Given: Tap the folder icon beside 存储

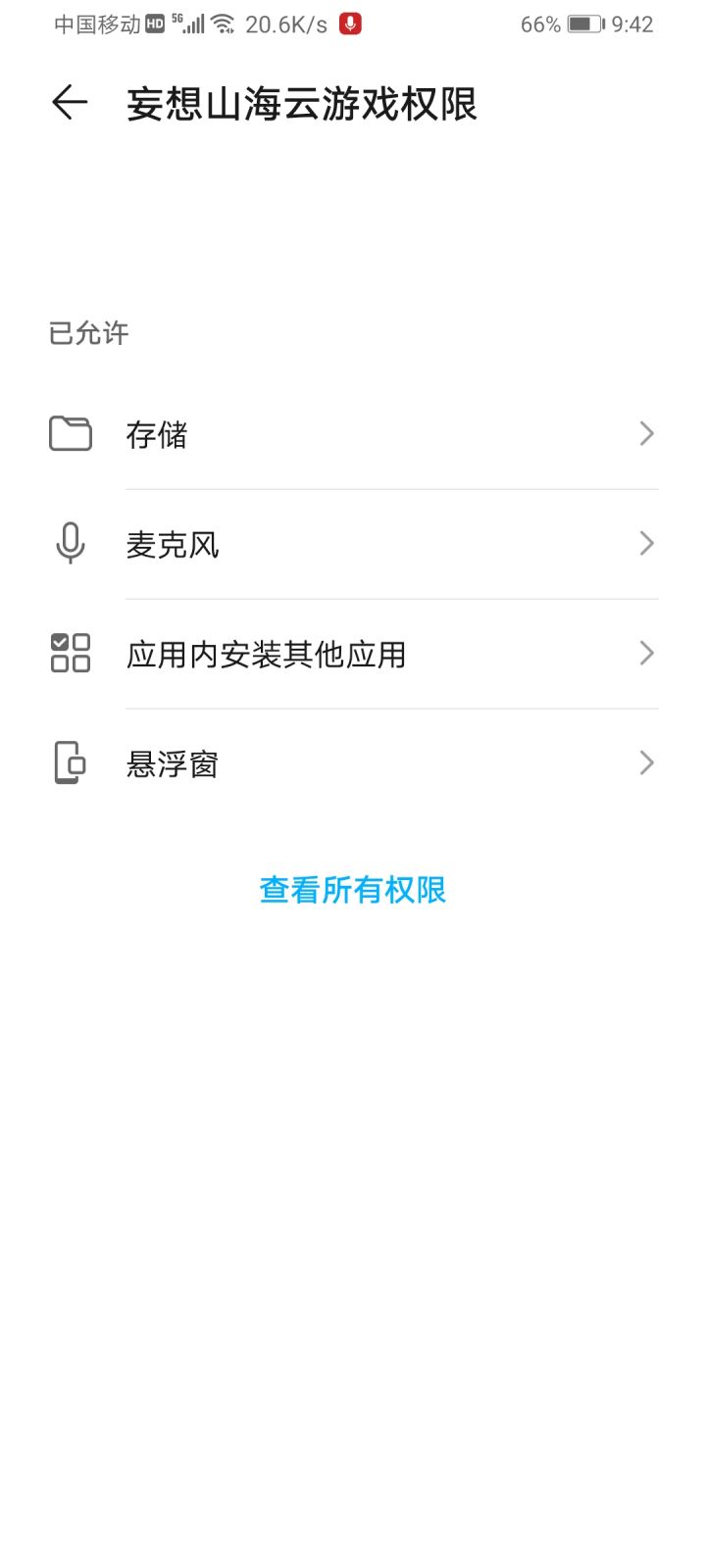Looking at the screenshot, I should [x=69, y=433].
